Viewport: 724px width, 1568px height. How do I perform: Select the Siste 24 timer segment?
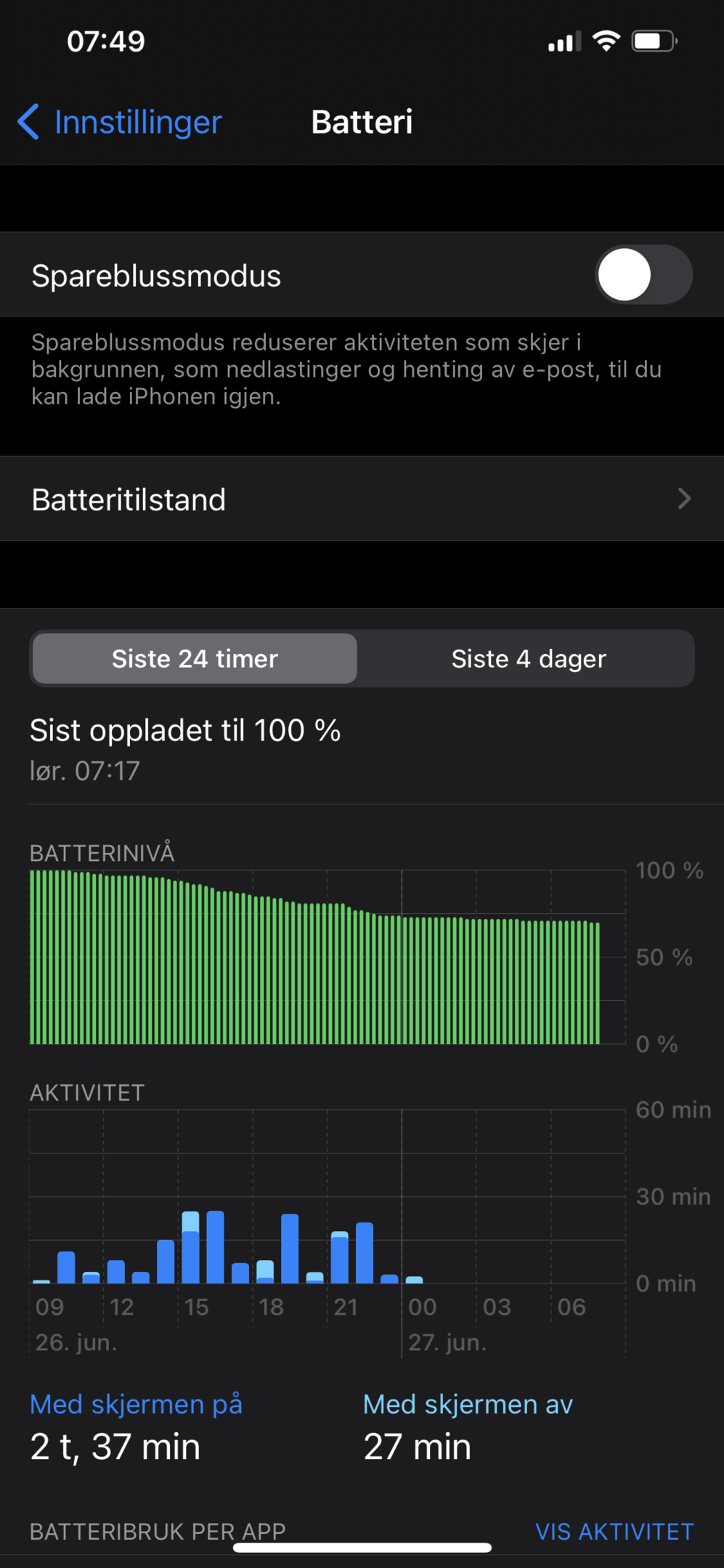tap(195, 658)
